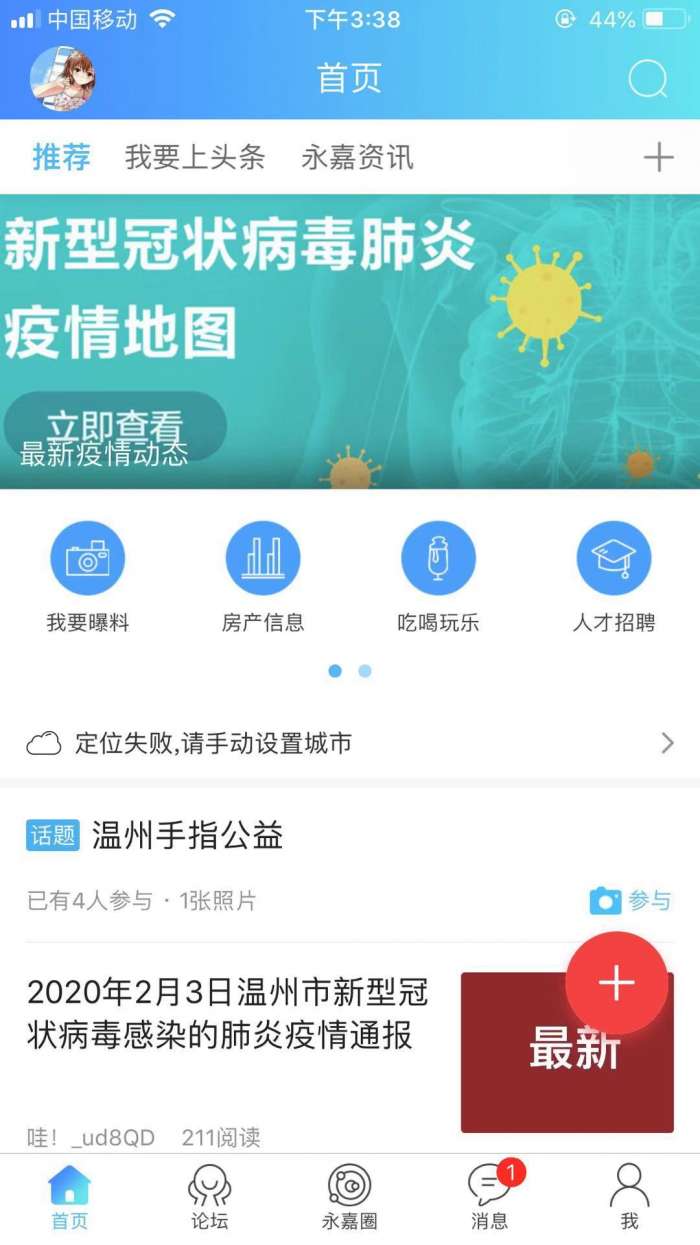The image size is (700, 1245).
Task: Open the 温州手指公益 topic
Action: [x=187, y=835]
